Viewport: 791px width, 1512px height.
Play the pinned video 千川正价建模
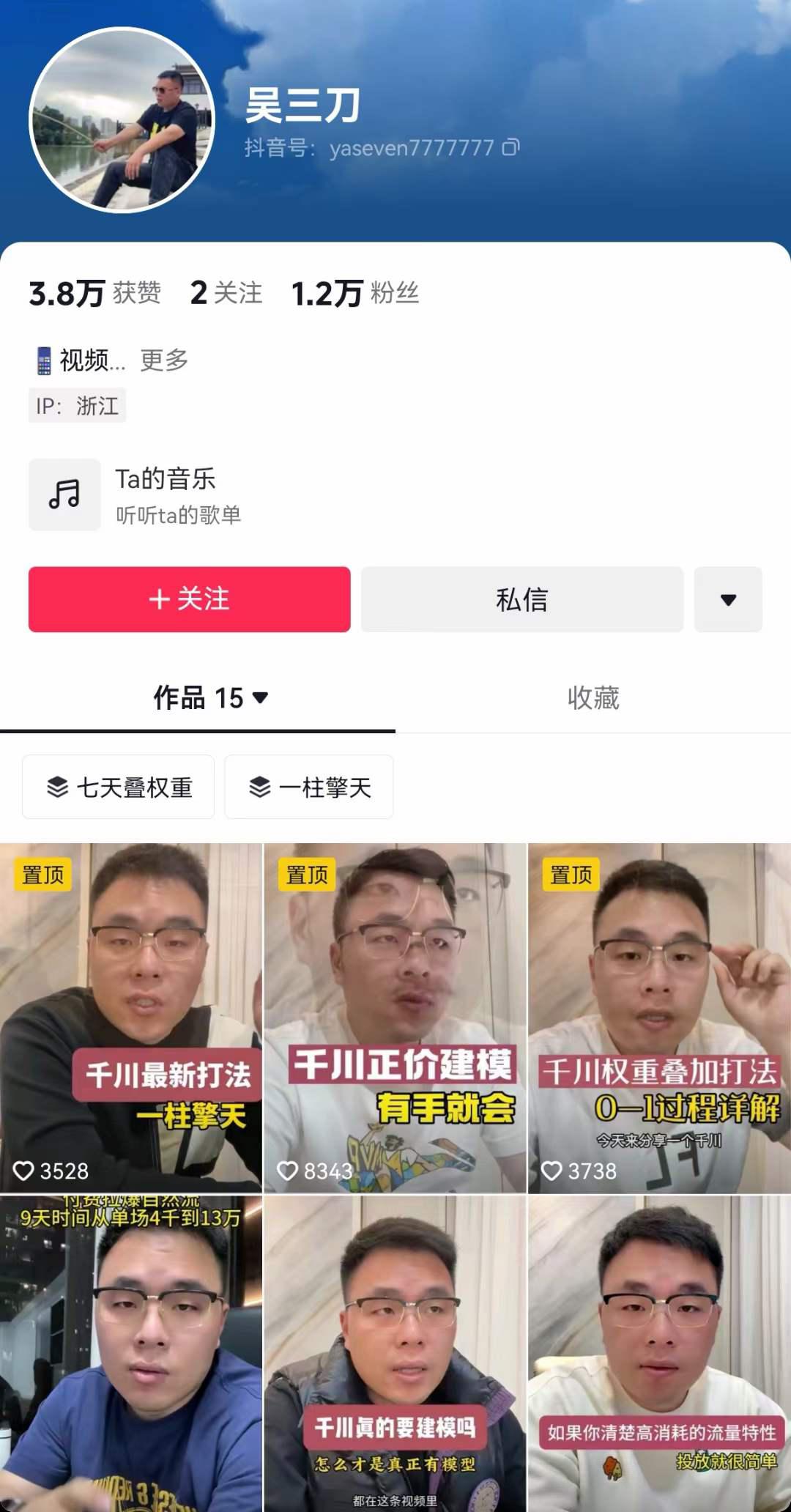395,1017
